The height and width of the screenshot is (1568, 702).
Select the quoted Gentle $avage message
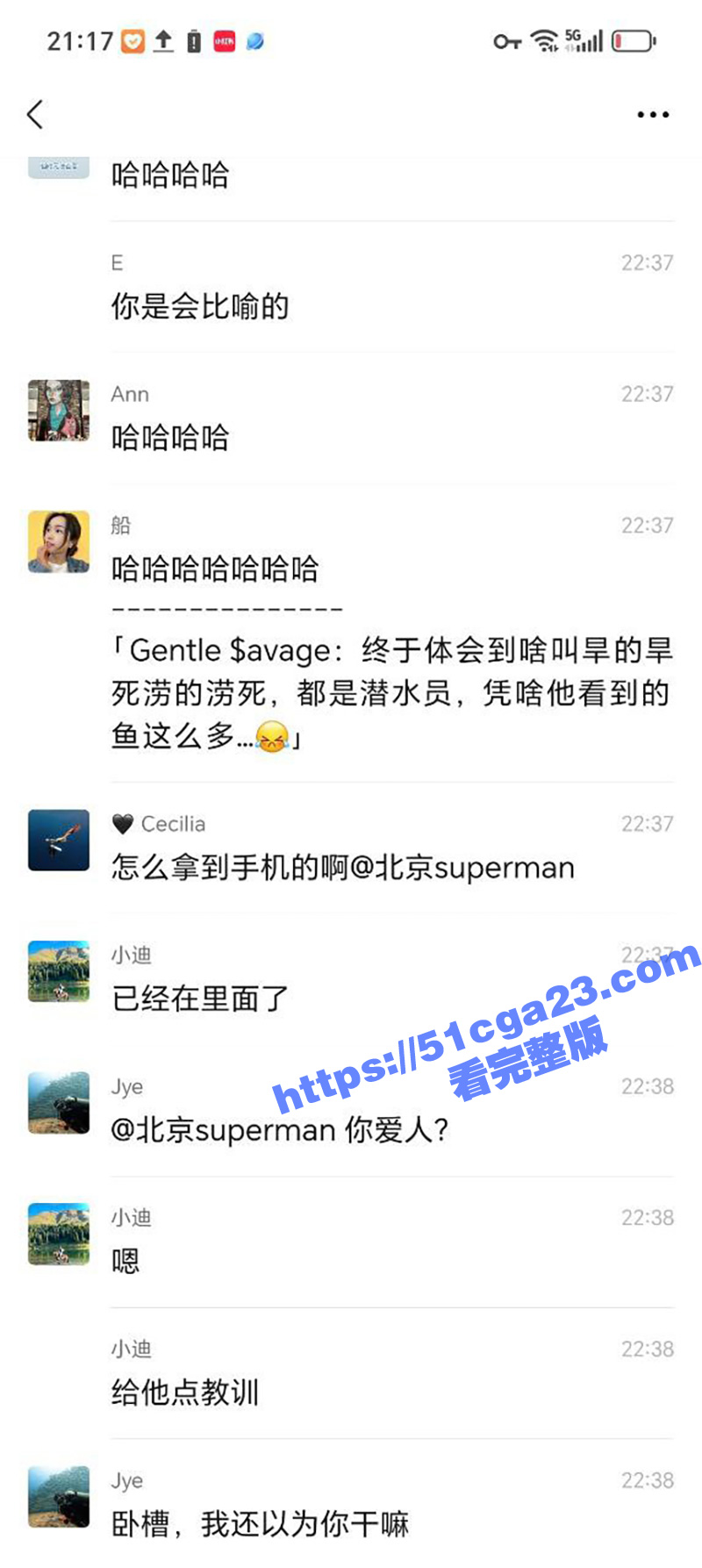395,691
